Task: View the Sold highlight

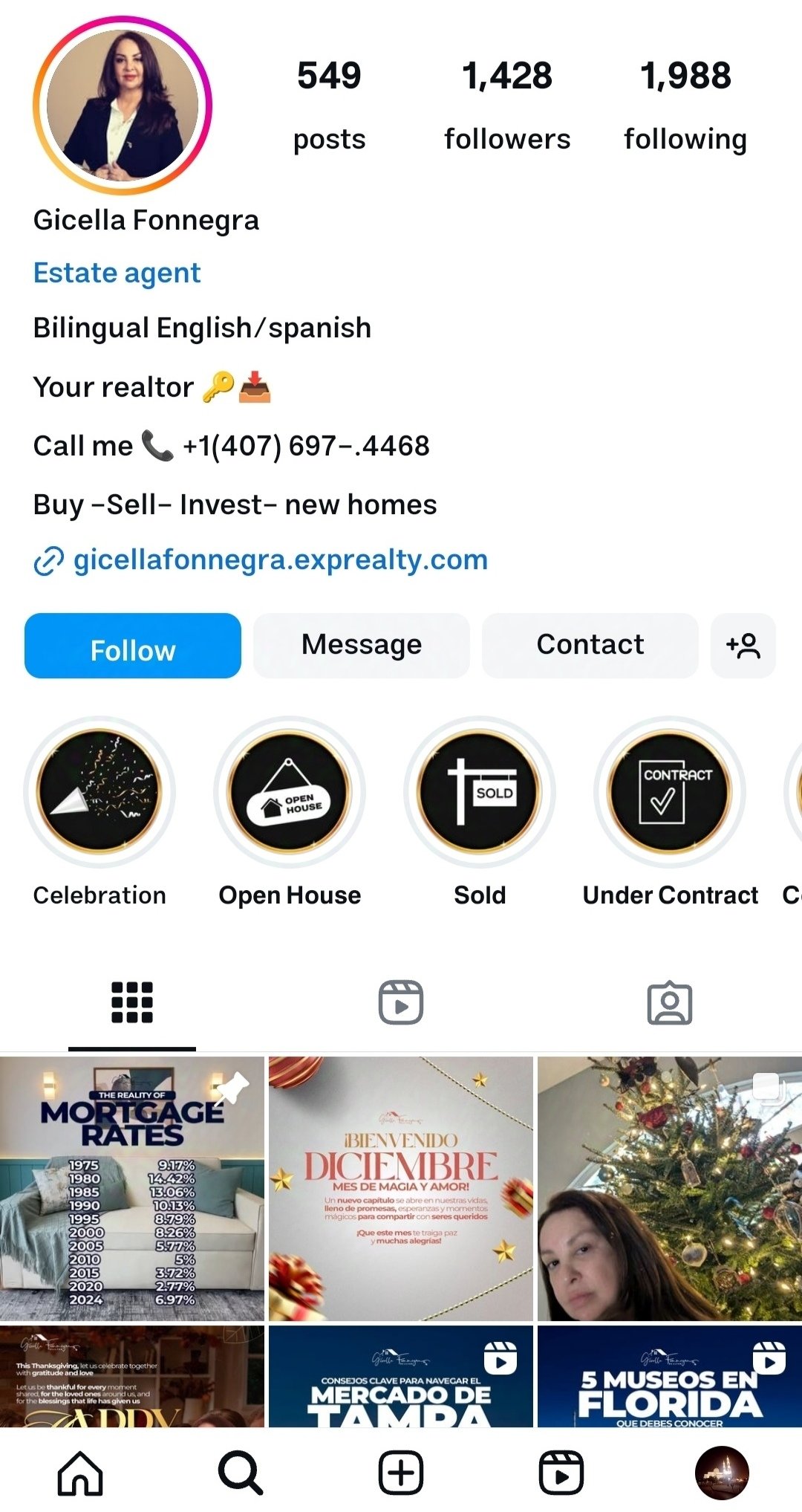Action: coord(480,792)
